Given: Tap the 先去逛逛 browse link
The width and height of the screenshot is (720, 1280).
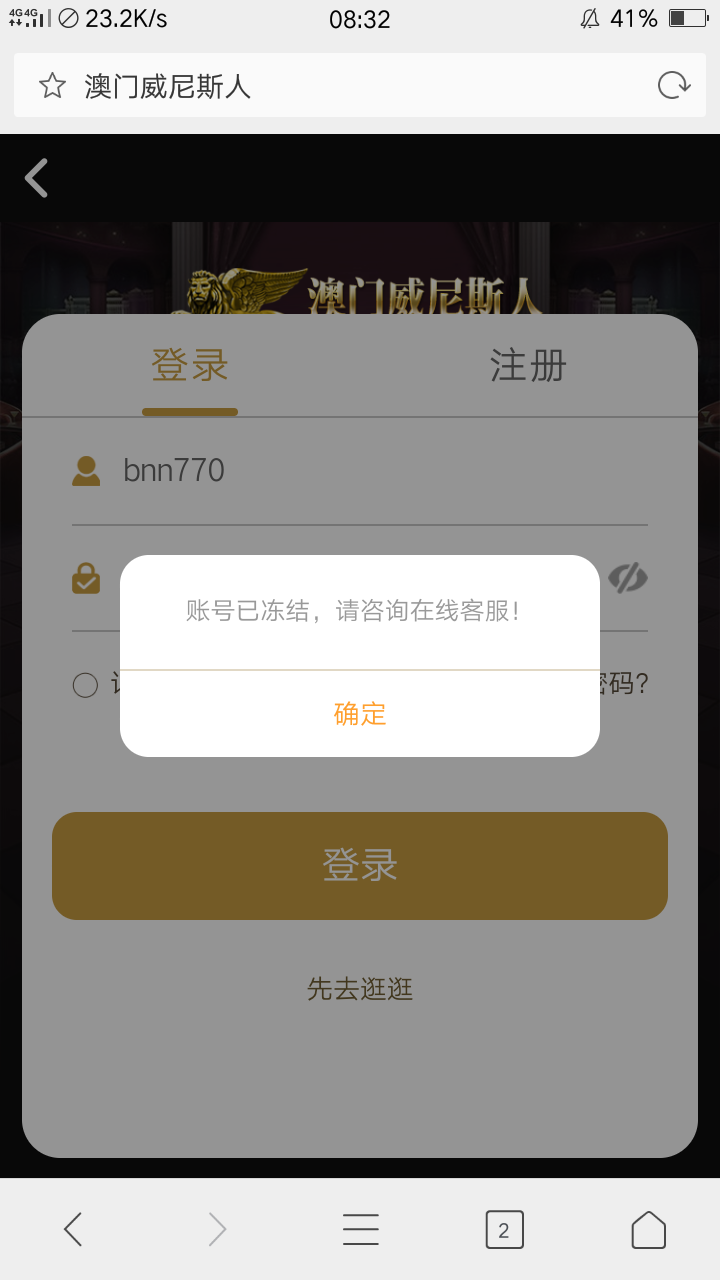Looking at the screenshot, I should pyautogui.click(x=360, y=989).
